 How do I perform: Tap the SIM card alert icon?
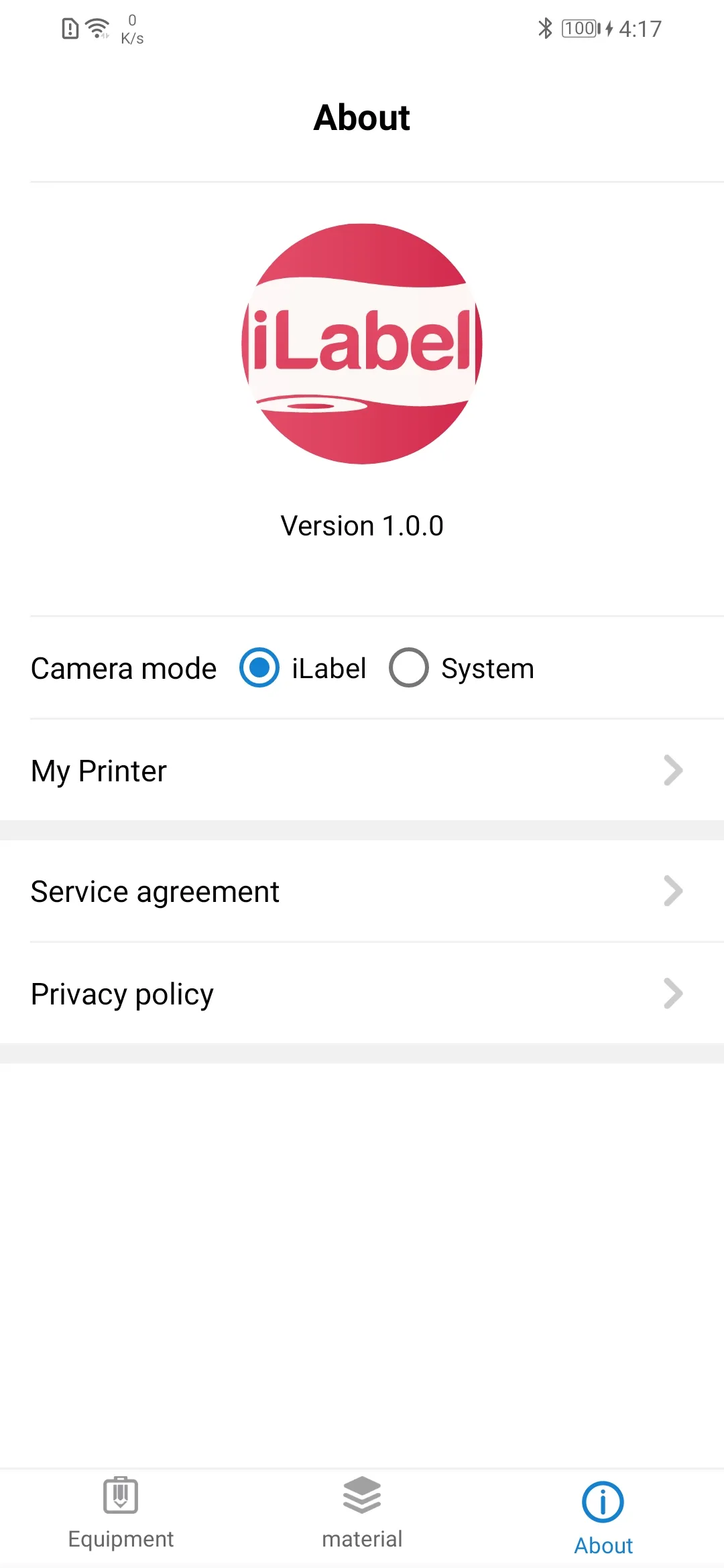pyautogui.click(x=69, y=28)
